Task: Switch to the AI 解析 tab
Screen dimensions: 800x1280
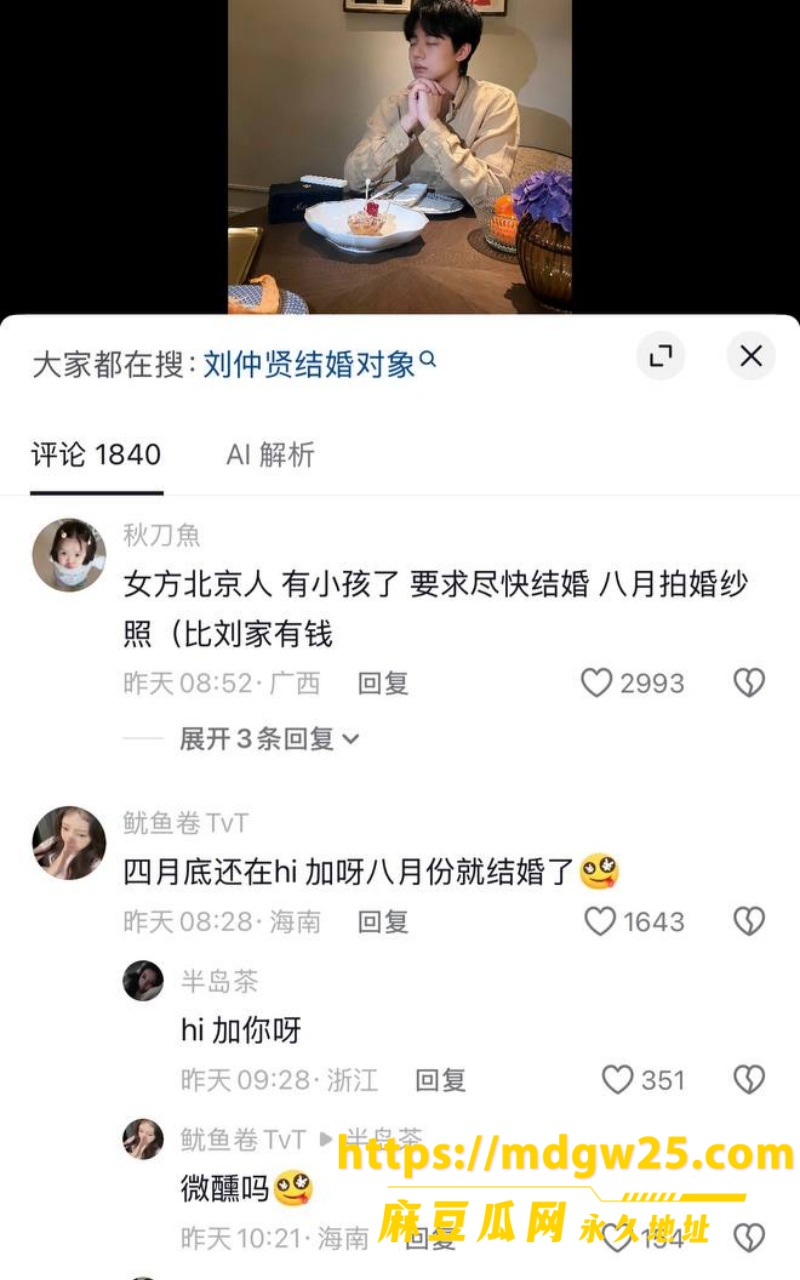Action: (x=270, y=455)
